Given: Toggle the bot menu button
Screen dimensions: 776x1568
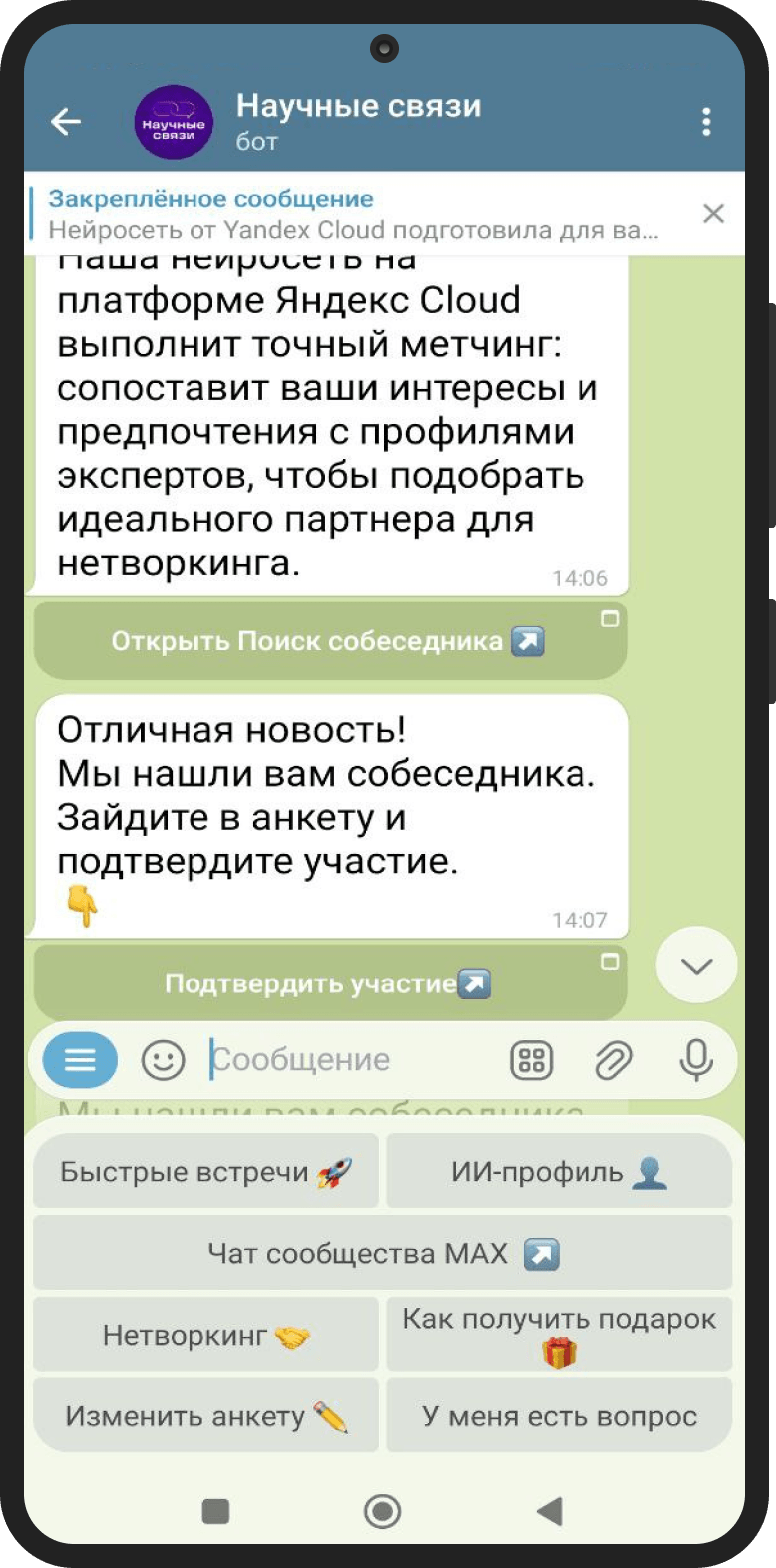Looking at the screenshot, I should (x=80, y=1059).
